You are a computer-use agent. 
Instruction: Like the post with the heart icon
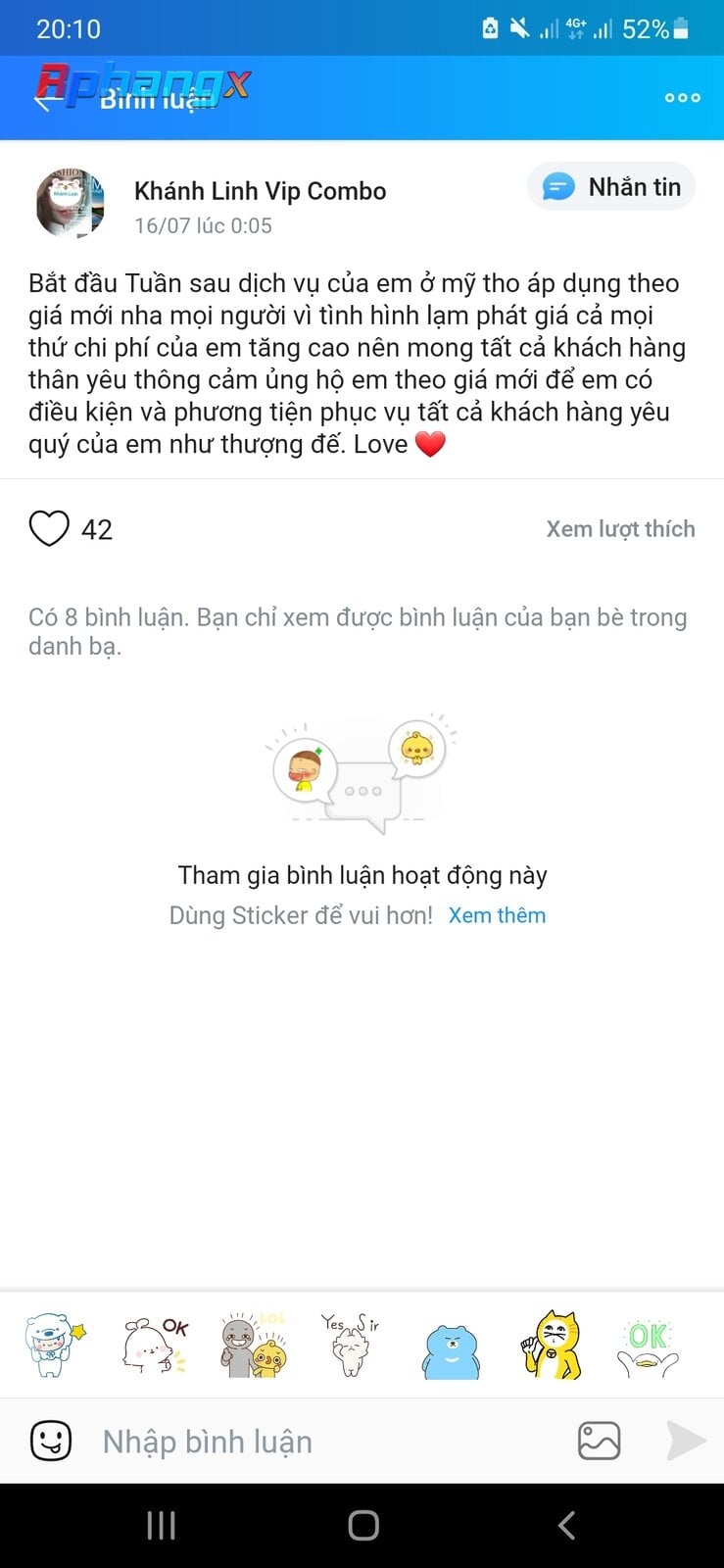[49, 529]
